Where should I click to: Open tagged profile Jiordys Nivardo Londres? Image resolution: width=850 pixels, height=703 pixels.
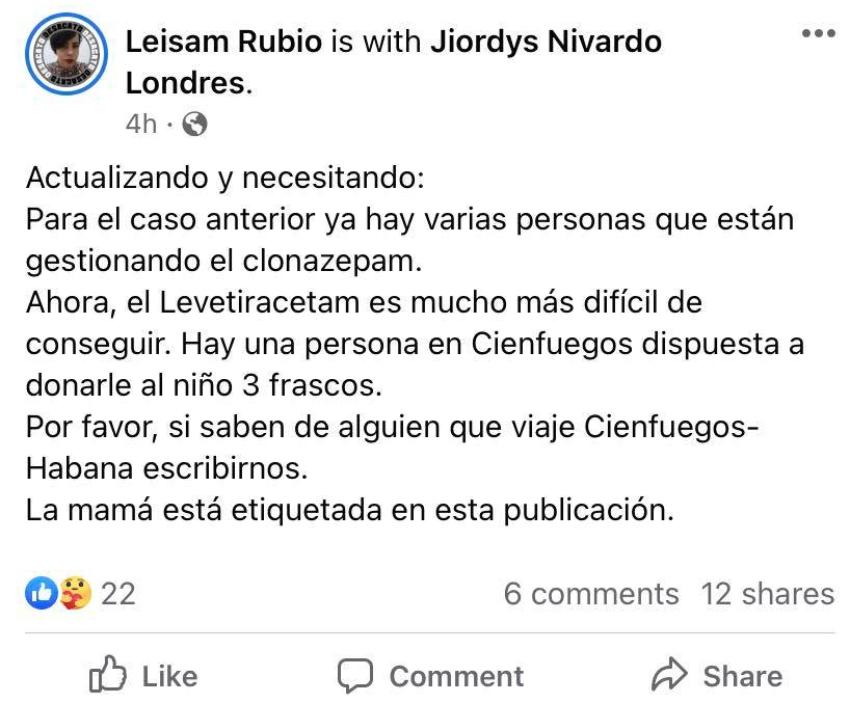click(545, 42)
